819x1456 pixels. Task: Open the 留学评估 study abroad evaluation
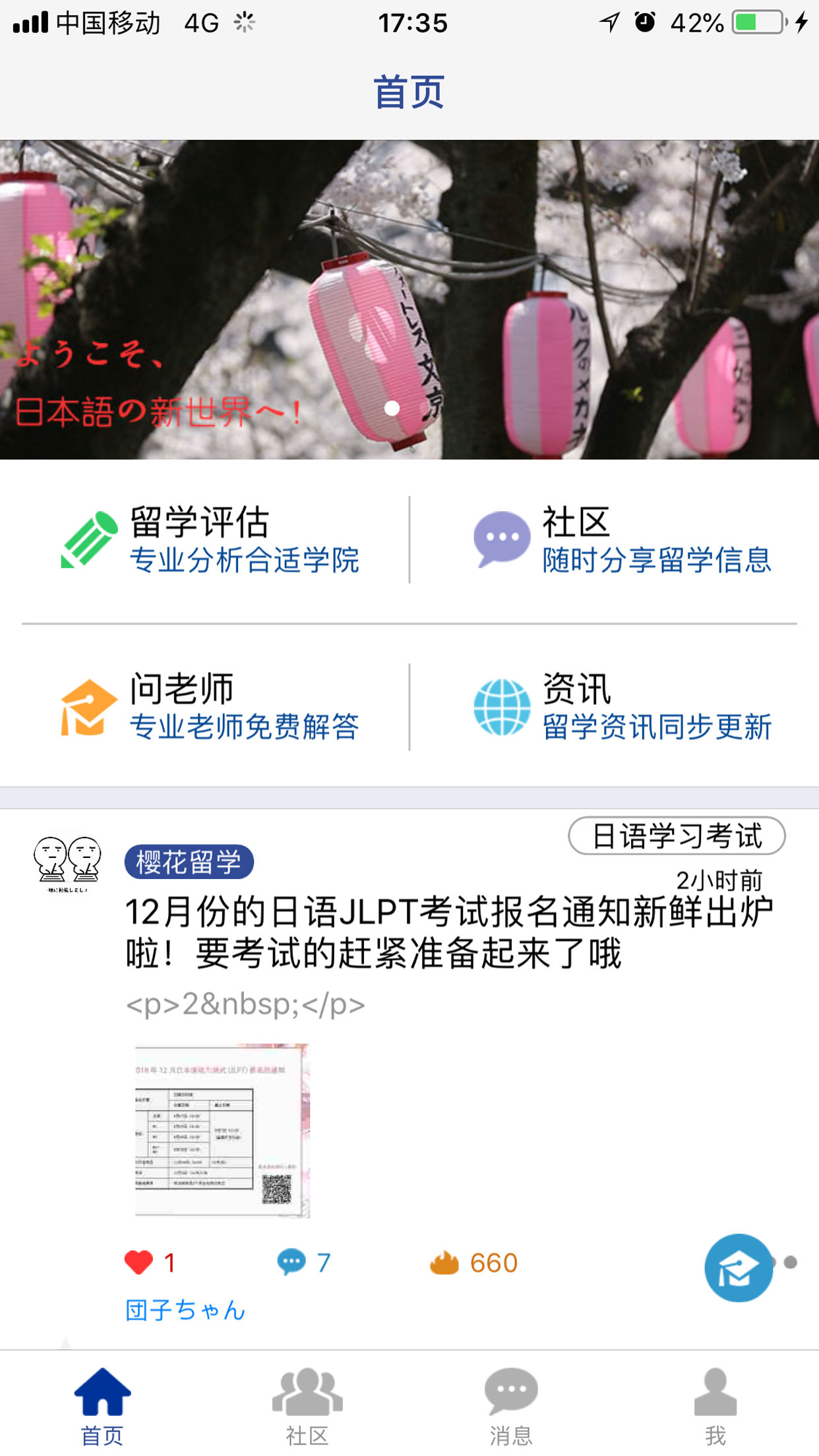pos(211,539)
